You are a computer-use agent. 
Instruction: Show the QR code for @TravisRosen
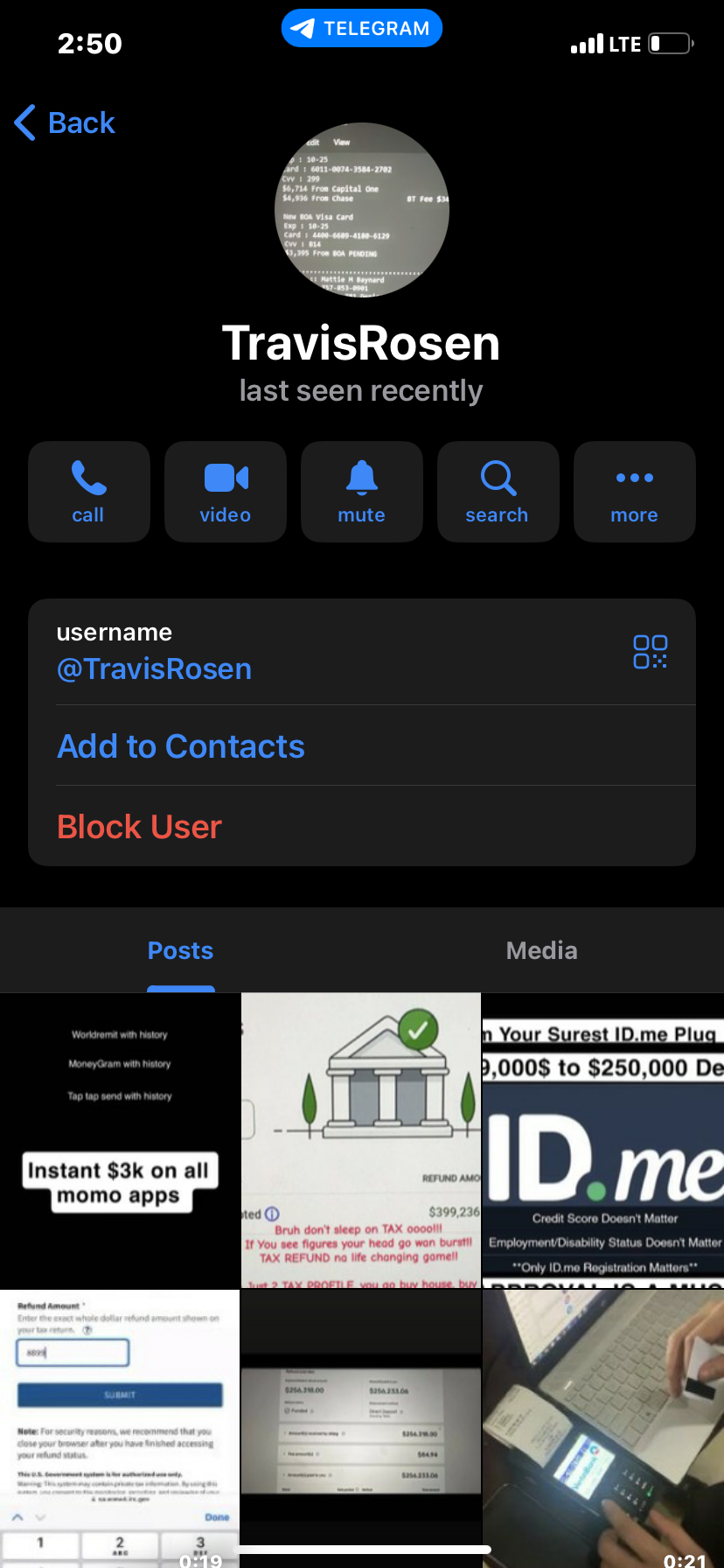point(650,652)
